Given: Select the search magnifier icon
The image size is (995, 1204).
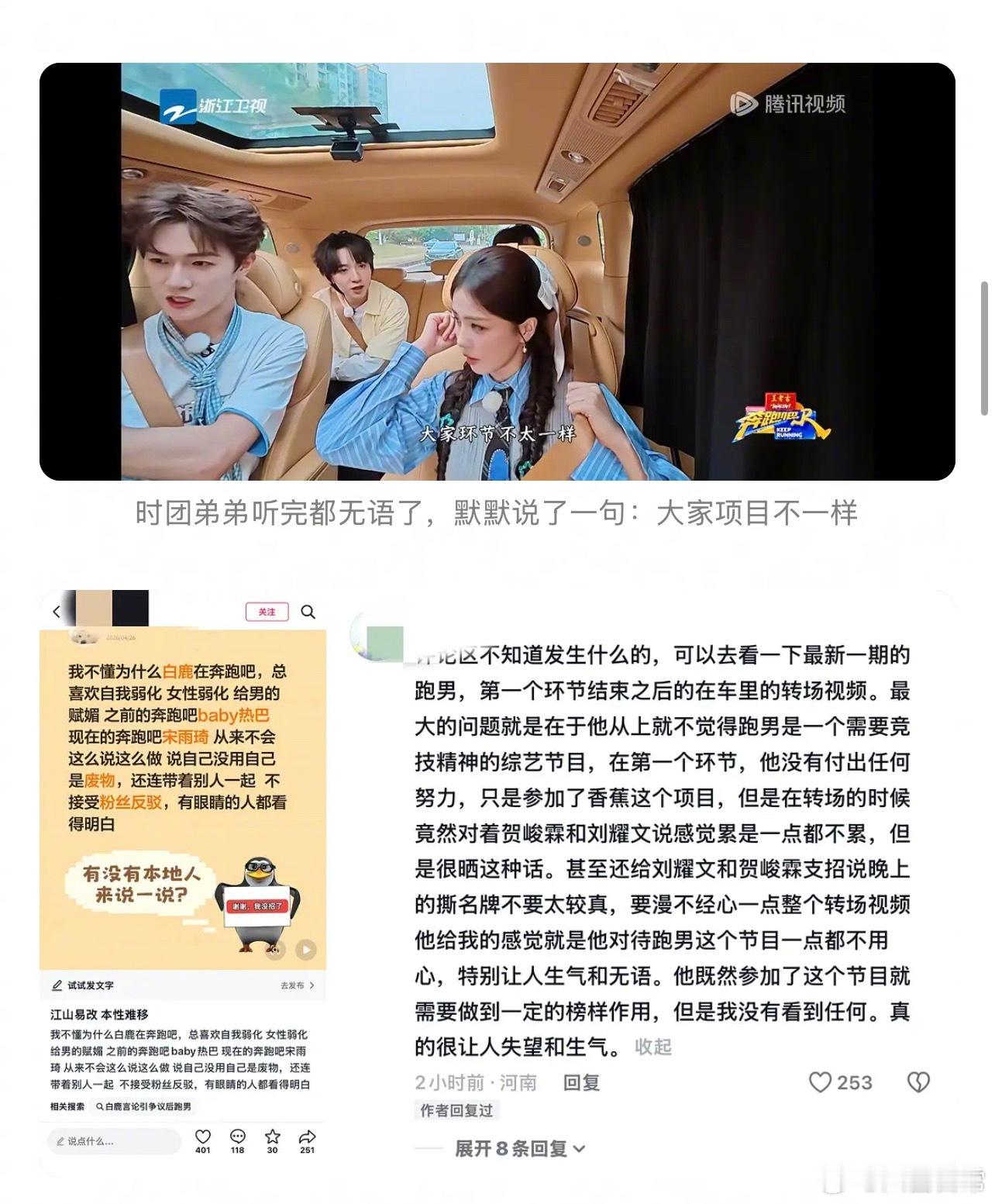Looking at the screenshot, I should pyautogui.click(x=310, y=612).
